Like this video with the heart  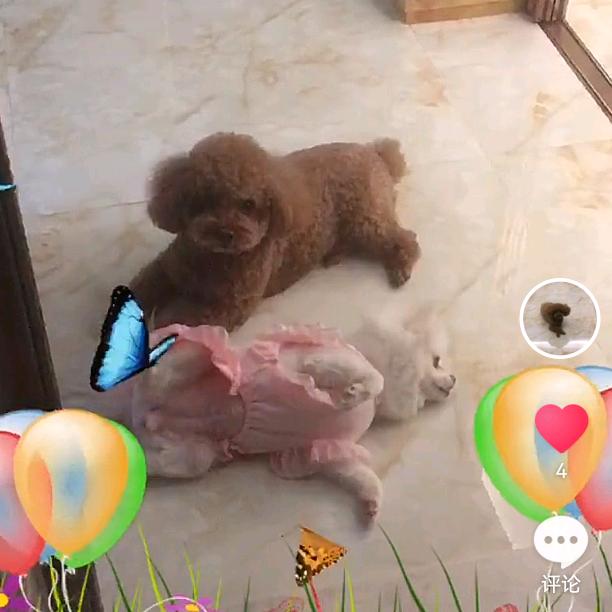tap(561, 428)
